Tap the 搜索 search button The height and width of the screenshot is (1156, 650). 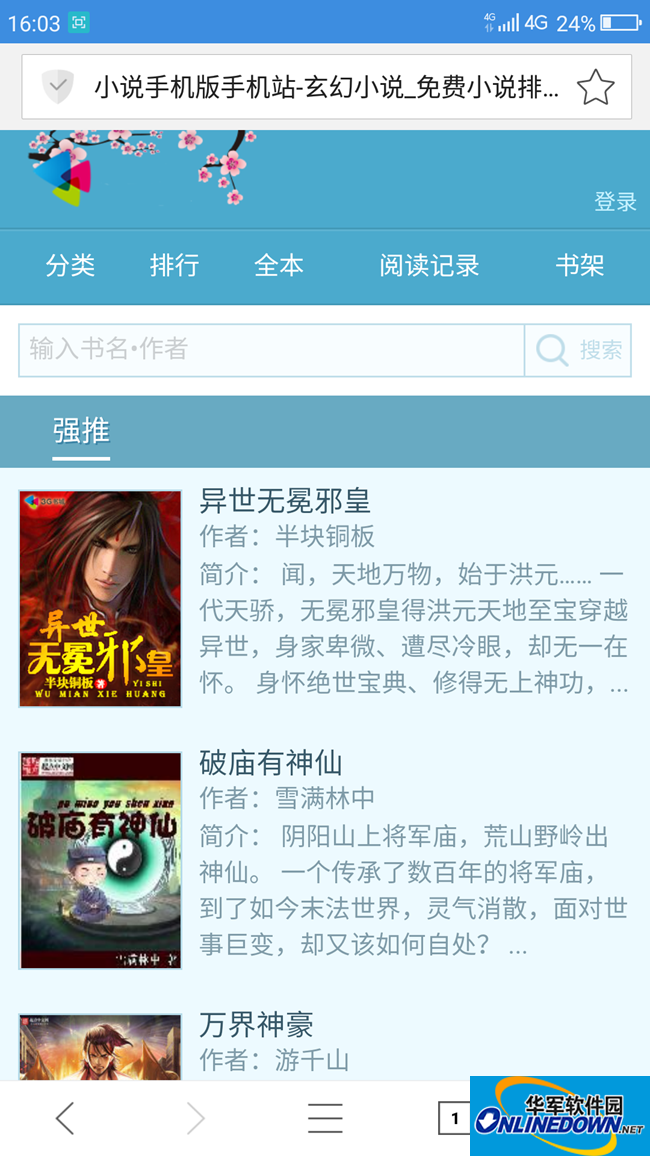[579, 349]
